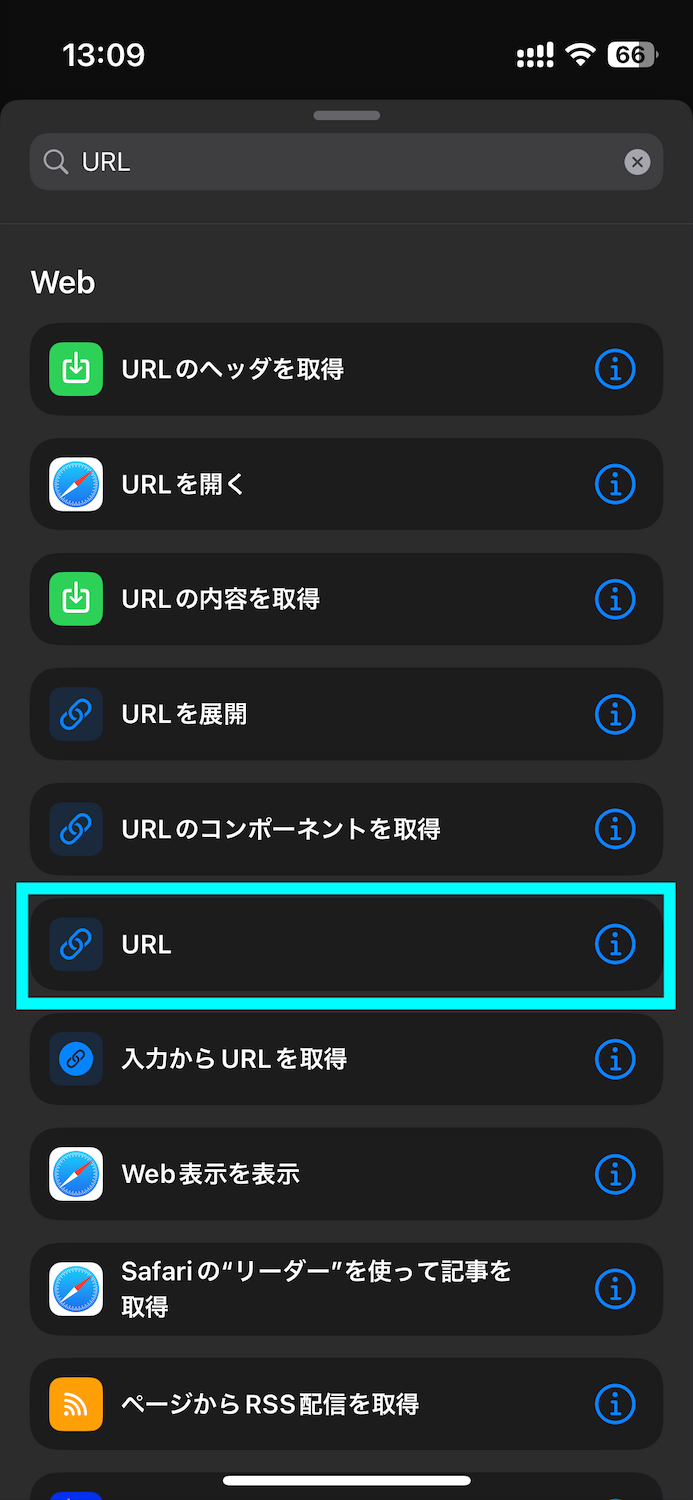Image resolution: width=693 pixels, height=1500 pixels.
Task: Open info for 入力からURLを取得
Action: click(x=615, y=1059)
